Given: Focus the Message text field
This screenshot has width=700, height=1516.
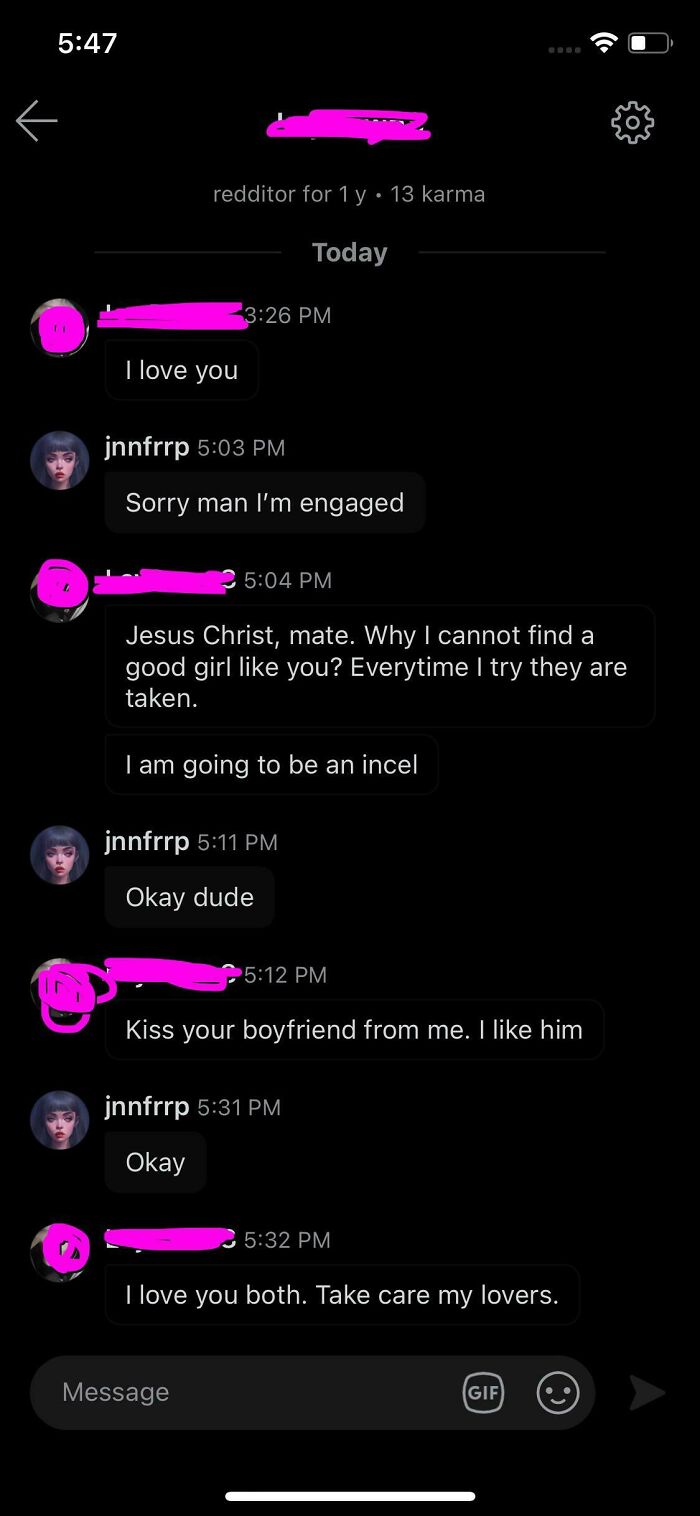Looking at the screenshot, I should [250, 1392].
